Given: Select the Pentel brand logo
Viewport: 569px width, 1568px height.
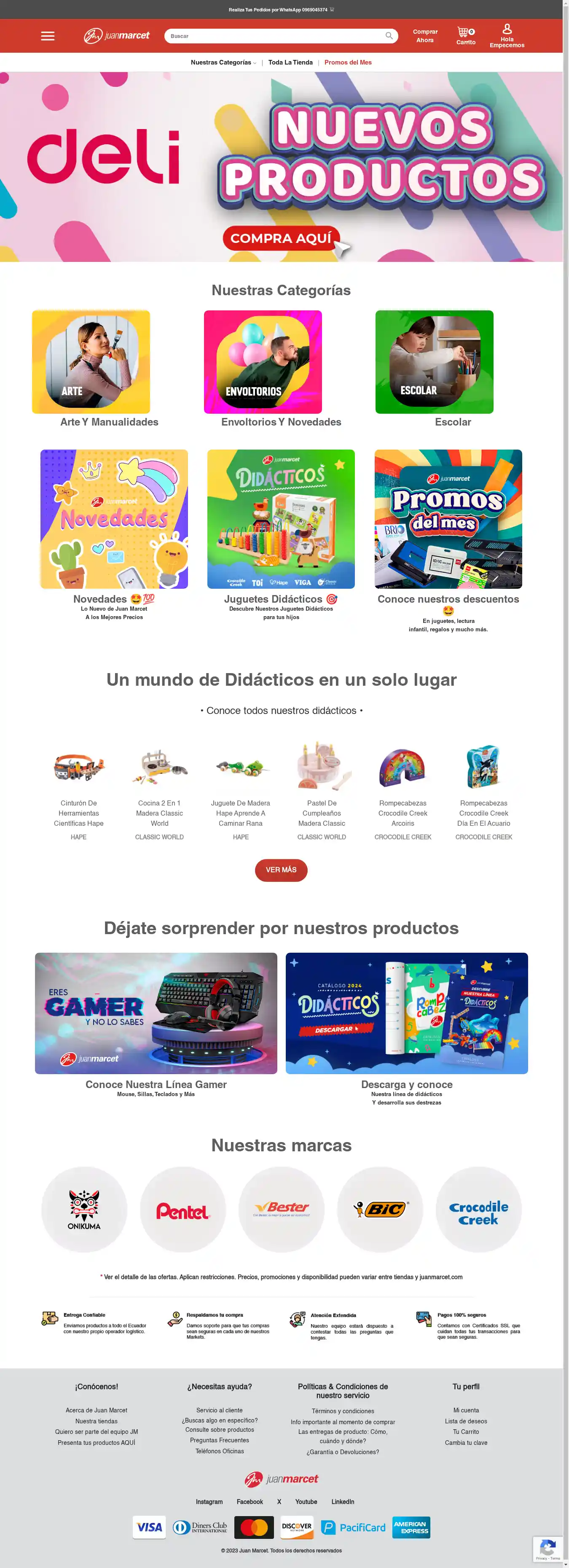Looking at the screenshot, I should coord(183,1210).
